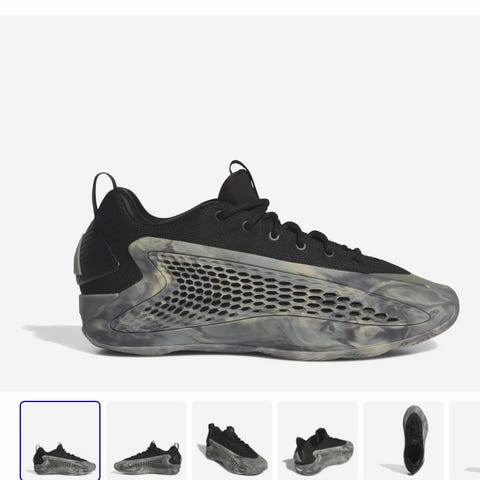Select the rear heel angle thumbnail

(318, 441)
